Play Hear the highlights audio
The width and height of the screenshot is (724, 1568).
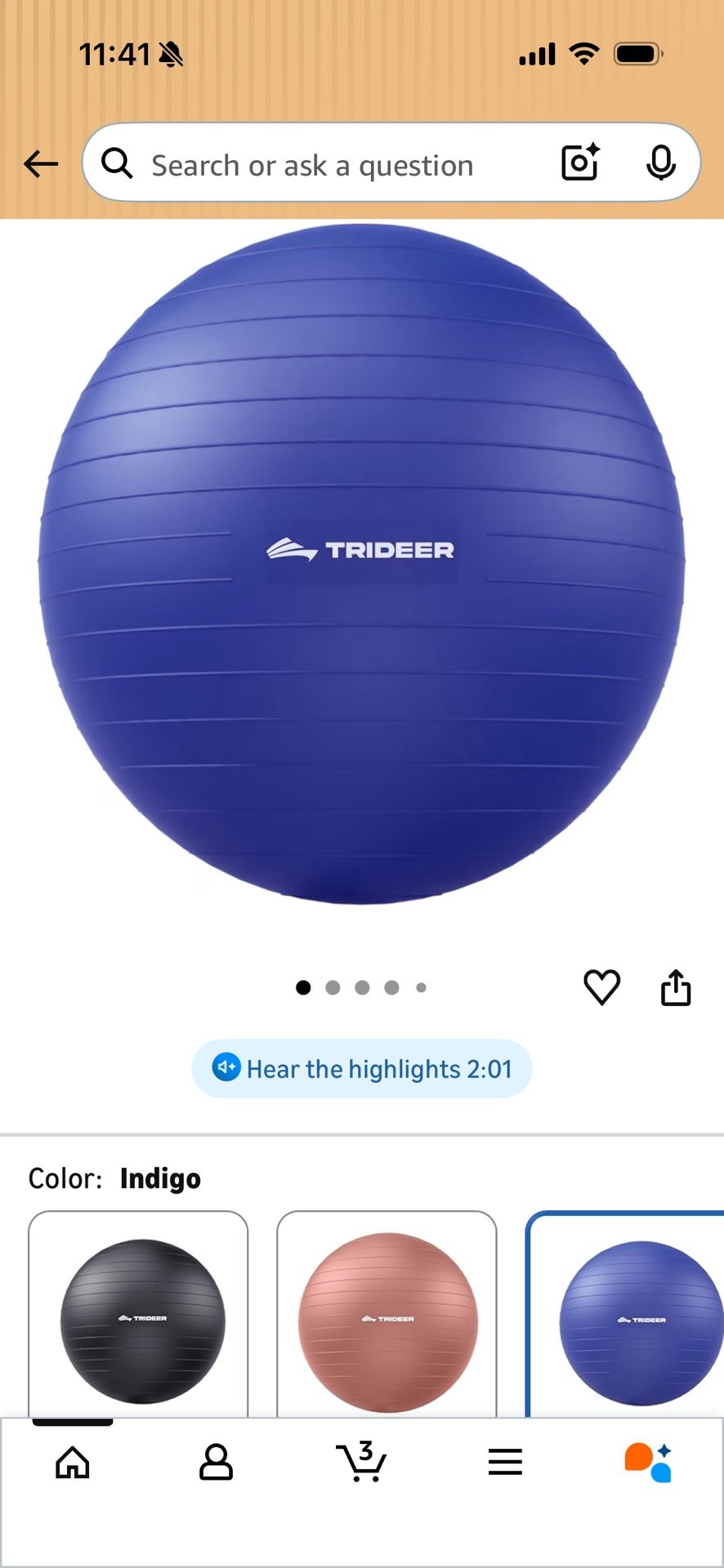coord(362,1068)
